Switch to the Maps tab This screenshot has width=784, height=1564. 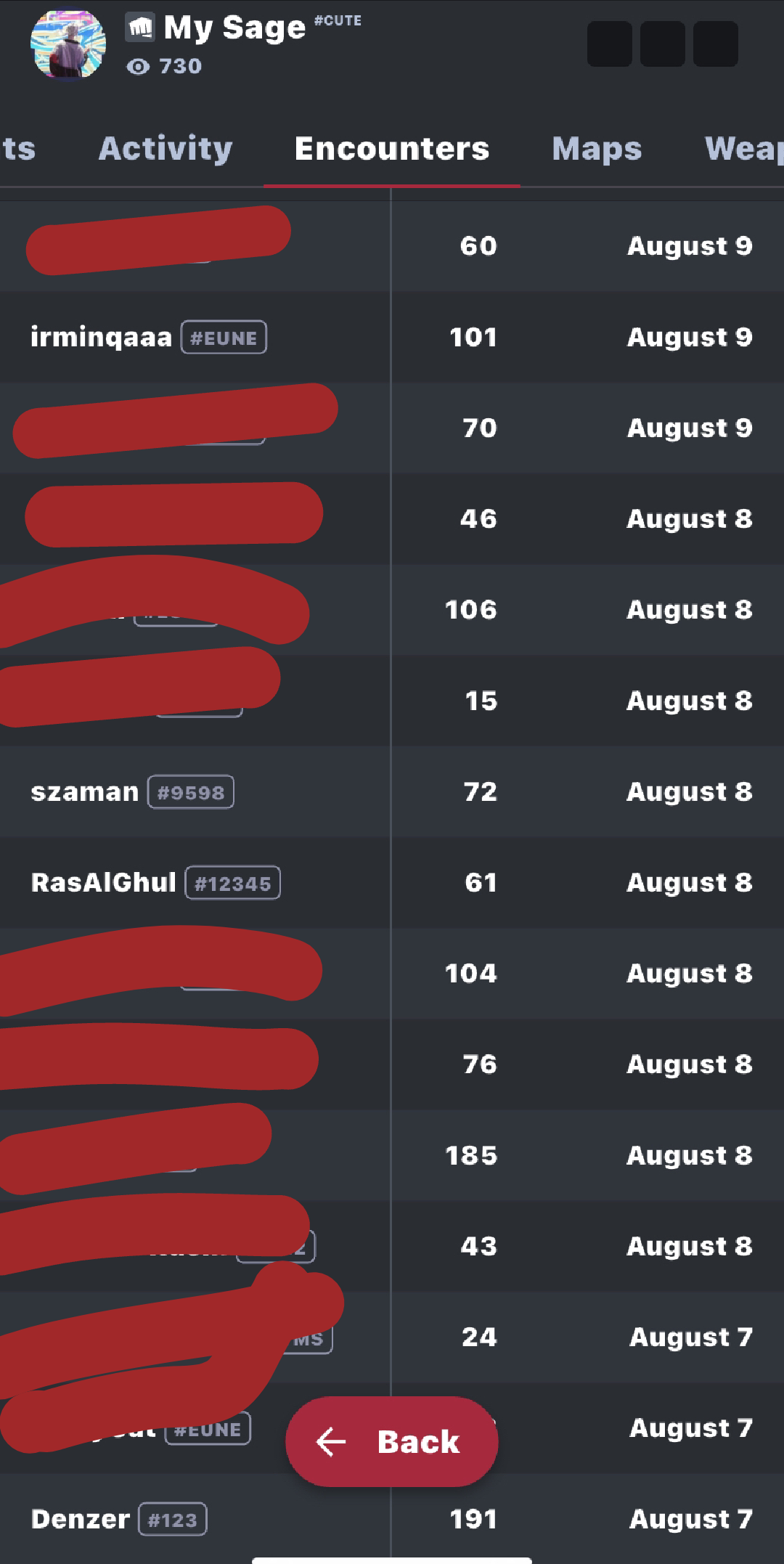[x=597, y=149]
